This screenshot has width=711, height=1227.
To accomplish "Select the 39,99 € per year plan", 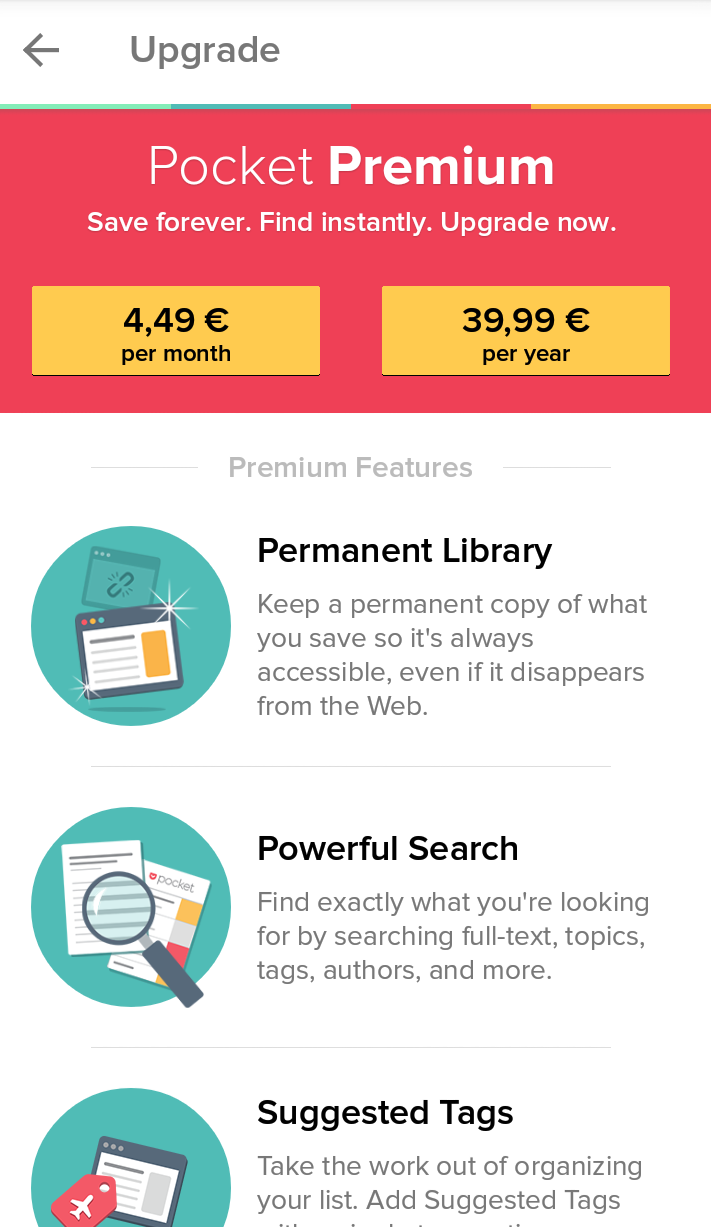I will [x=526, y=331].
